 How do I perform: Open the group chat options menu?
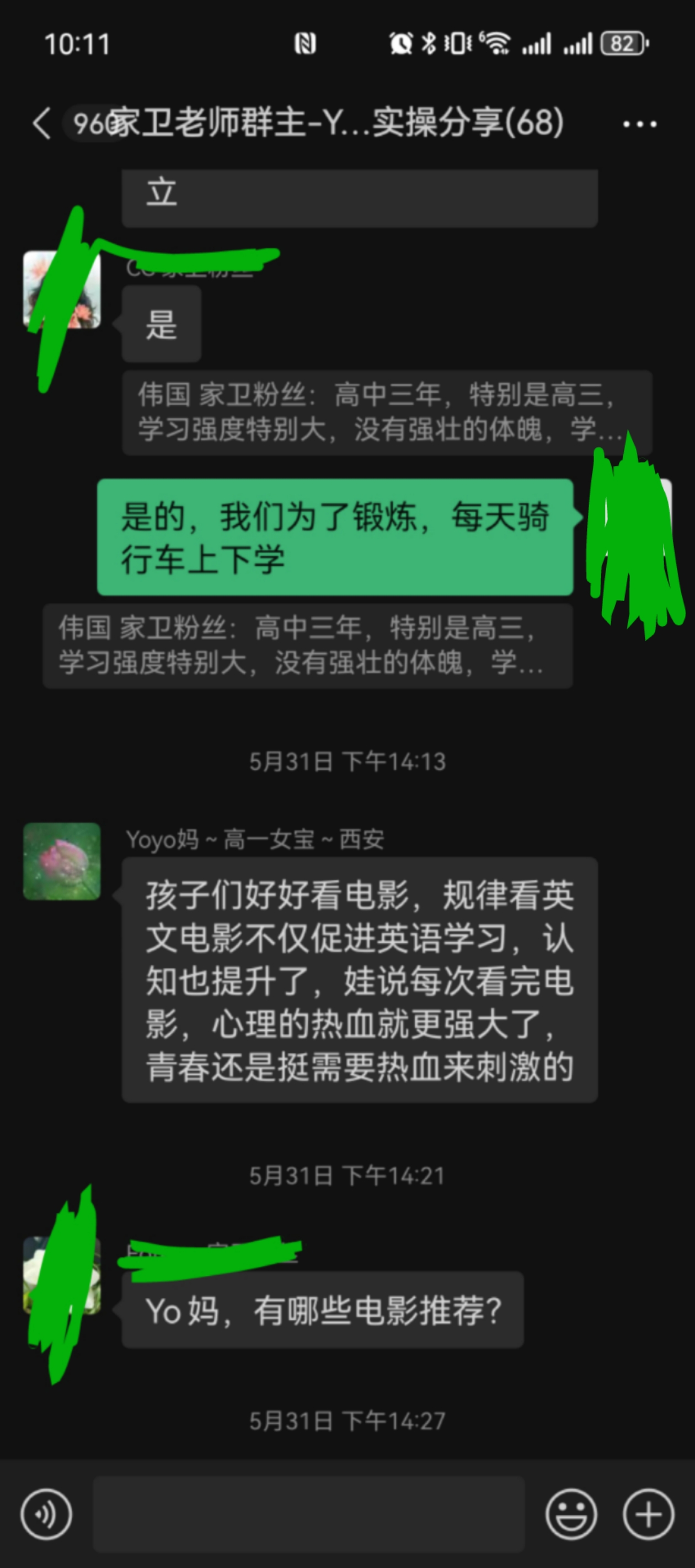point(639,124)
